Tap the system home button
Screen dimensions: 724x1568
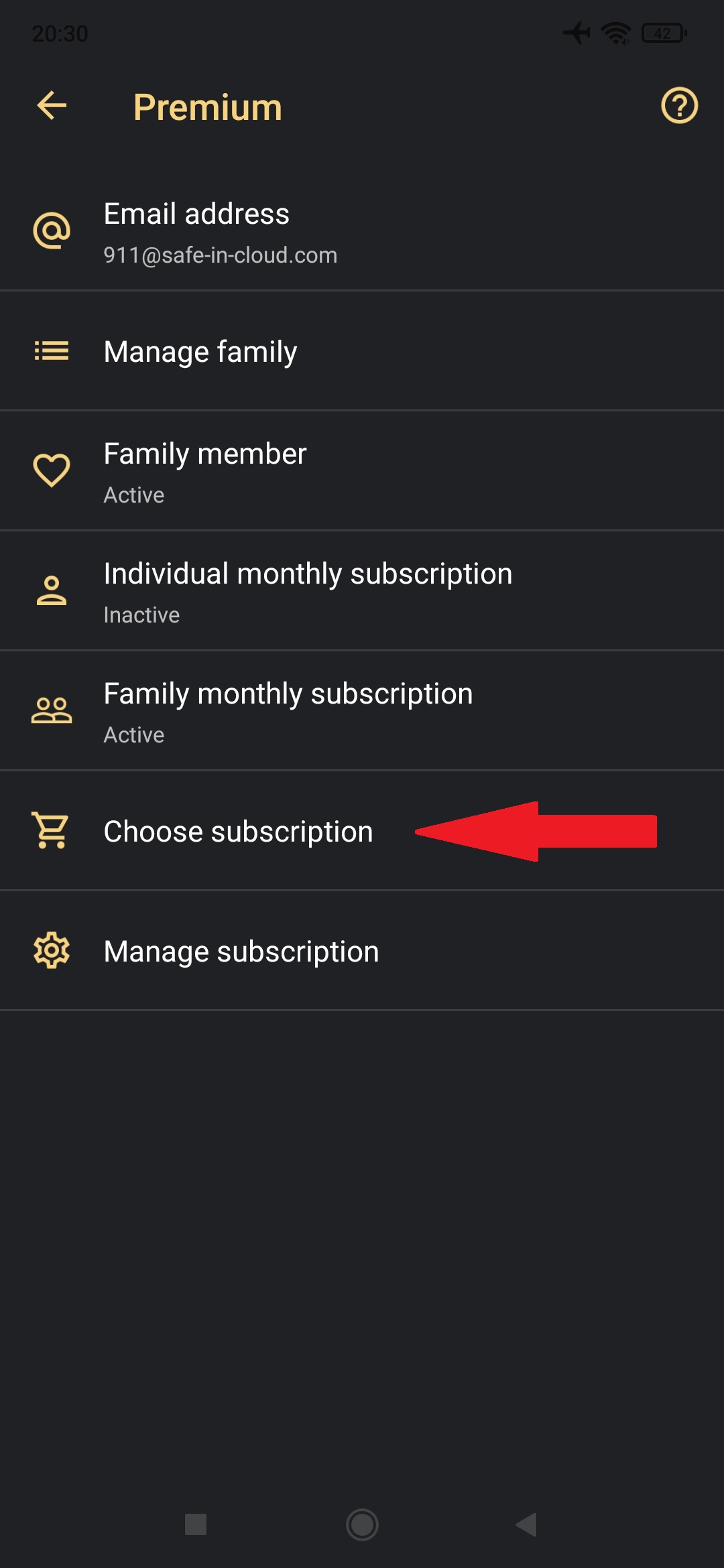(362, 1525)
